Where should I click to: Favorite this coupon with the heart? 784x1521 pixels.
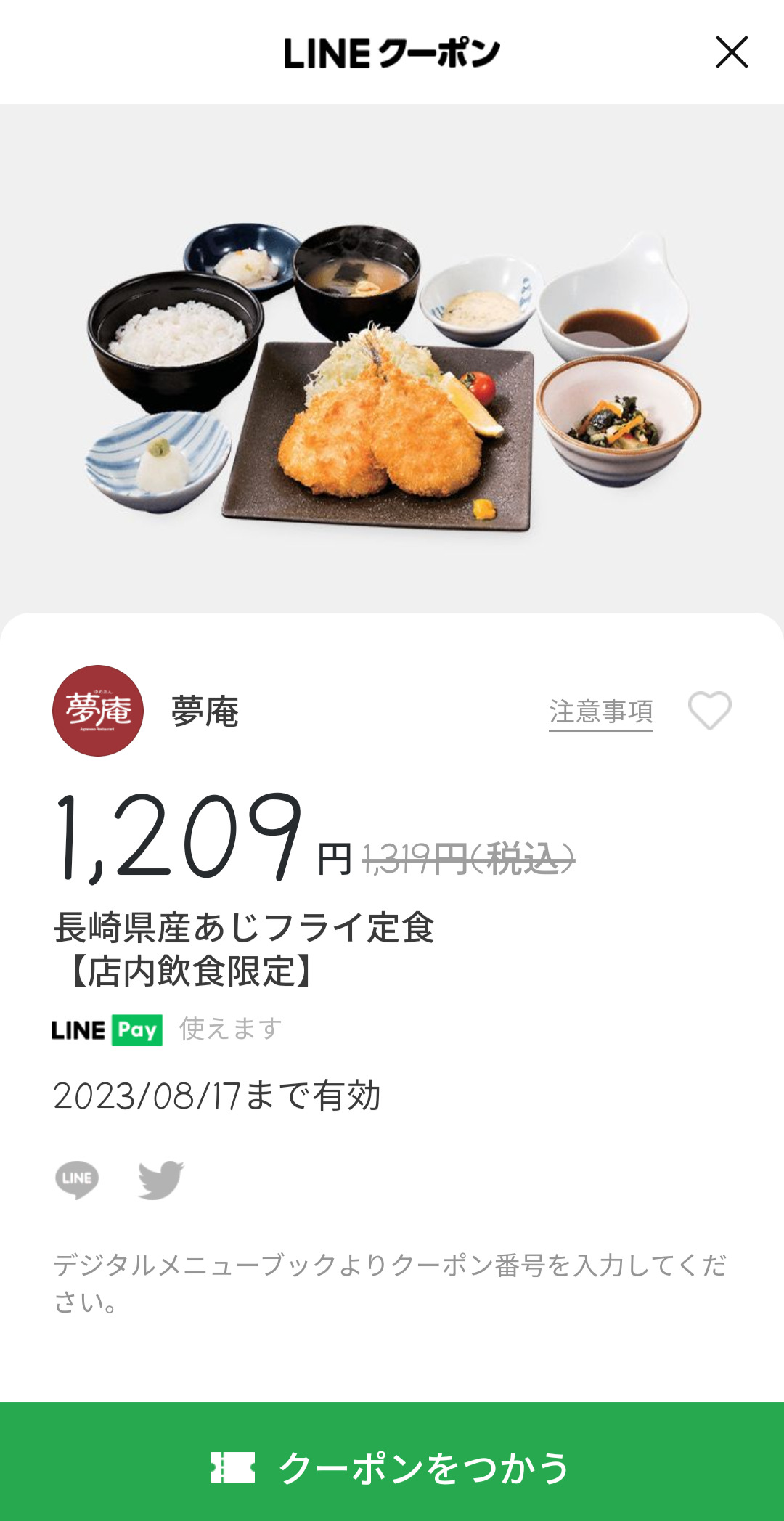click(709, 710)
